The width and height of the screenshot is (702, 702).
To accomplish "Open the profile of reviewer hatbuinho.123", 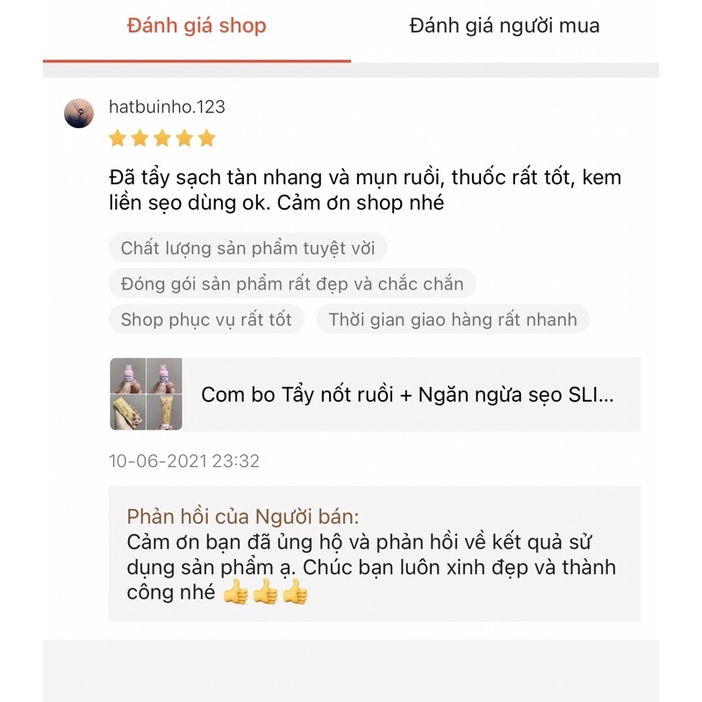I will pos(166,107).
